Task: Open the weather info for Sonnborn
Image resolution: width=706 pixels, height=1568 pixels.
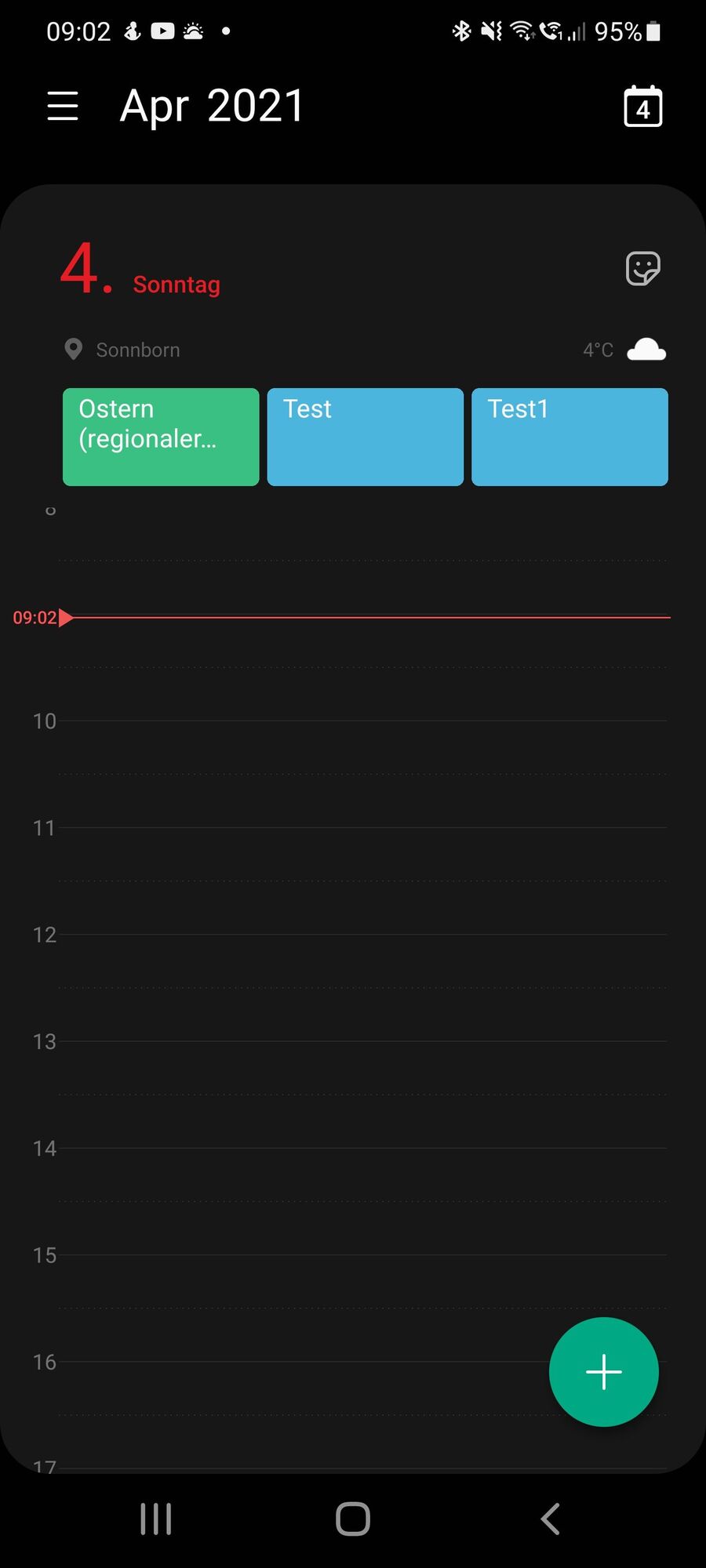Action: point(625,350)
